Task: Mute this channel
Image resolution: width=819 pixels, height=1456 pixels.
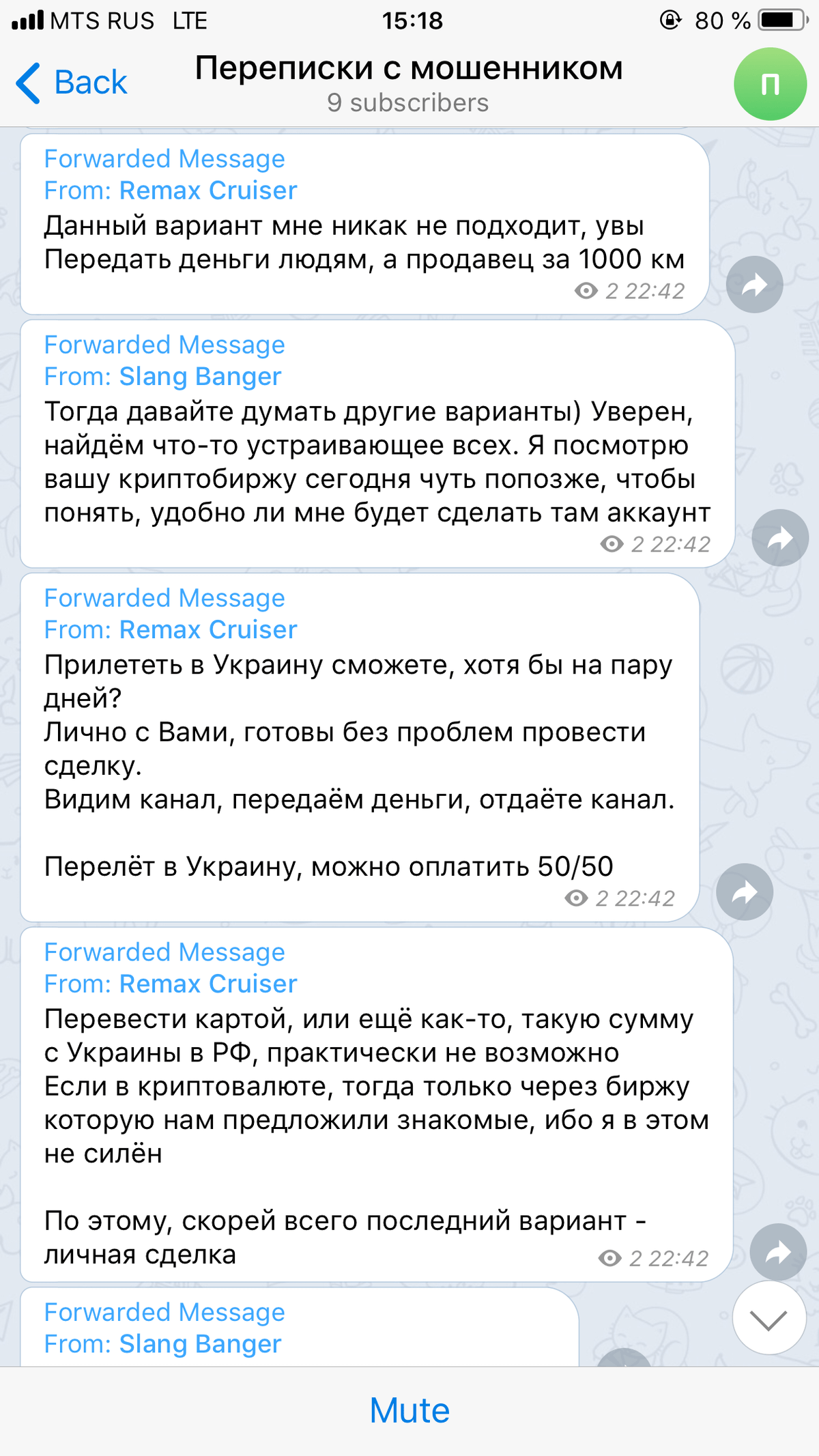Action: [409, 1410]
